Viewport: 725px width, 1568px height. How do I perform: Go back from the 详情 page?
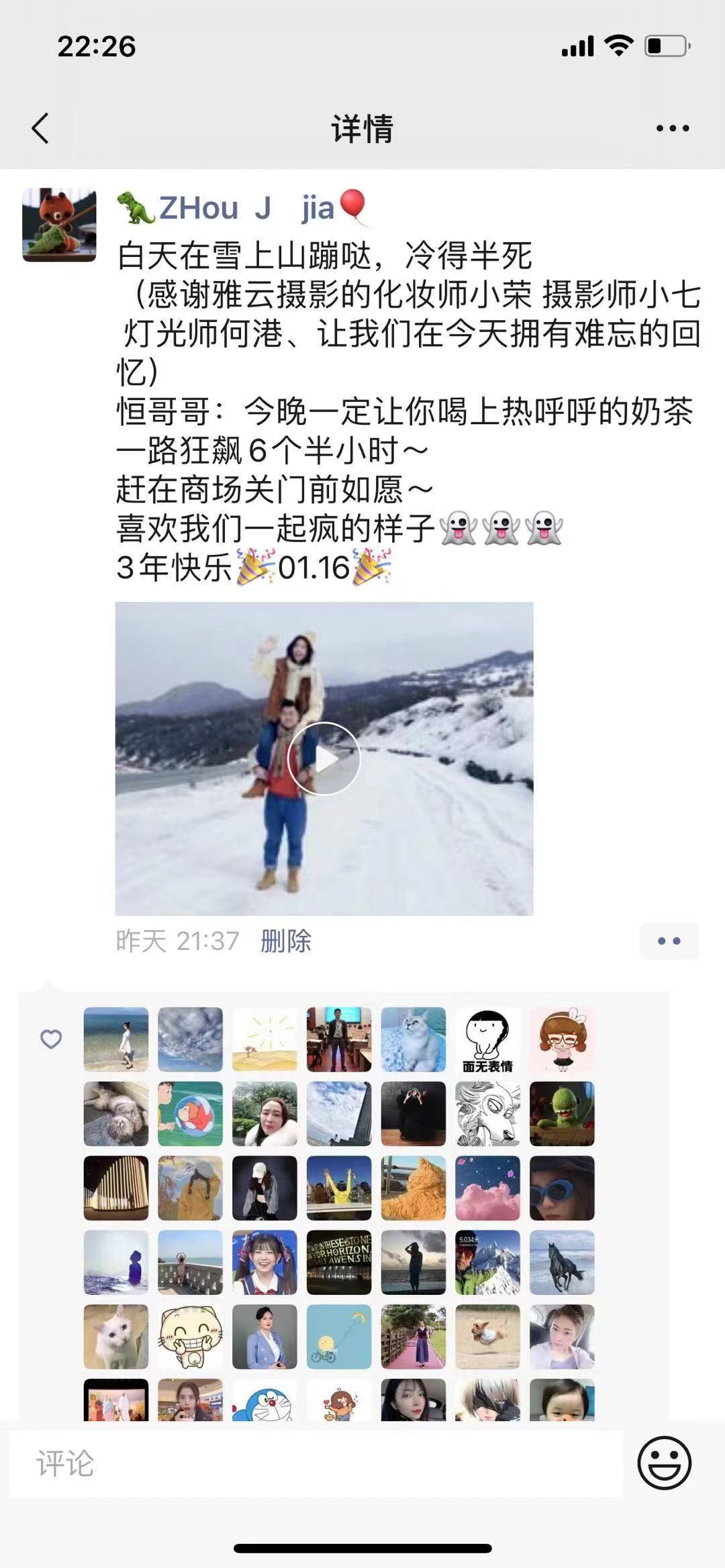pos(40,127)
